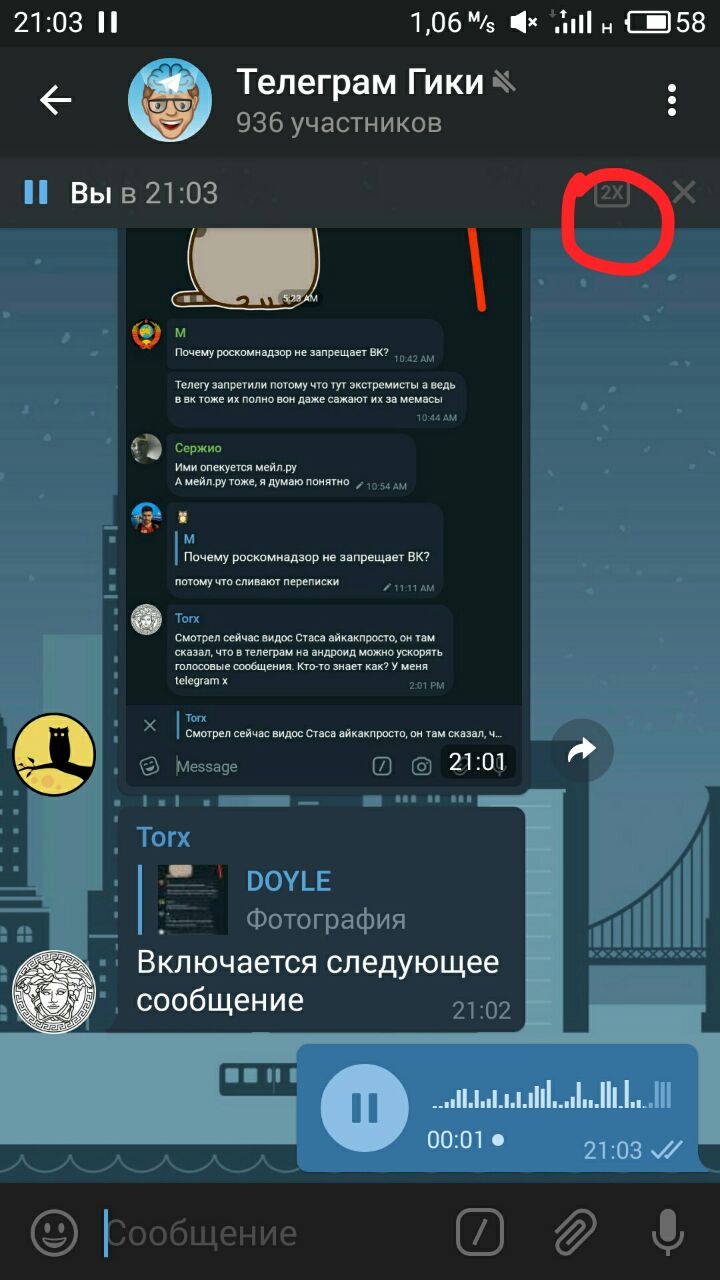
Task: Tap the microphone to record voice
Action: 667,1232
